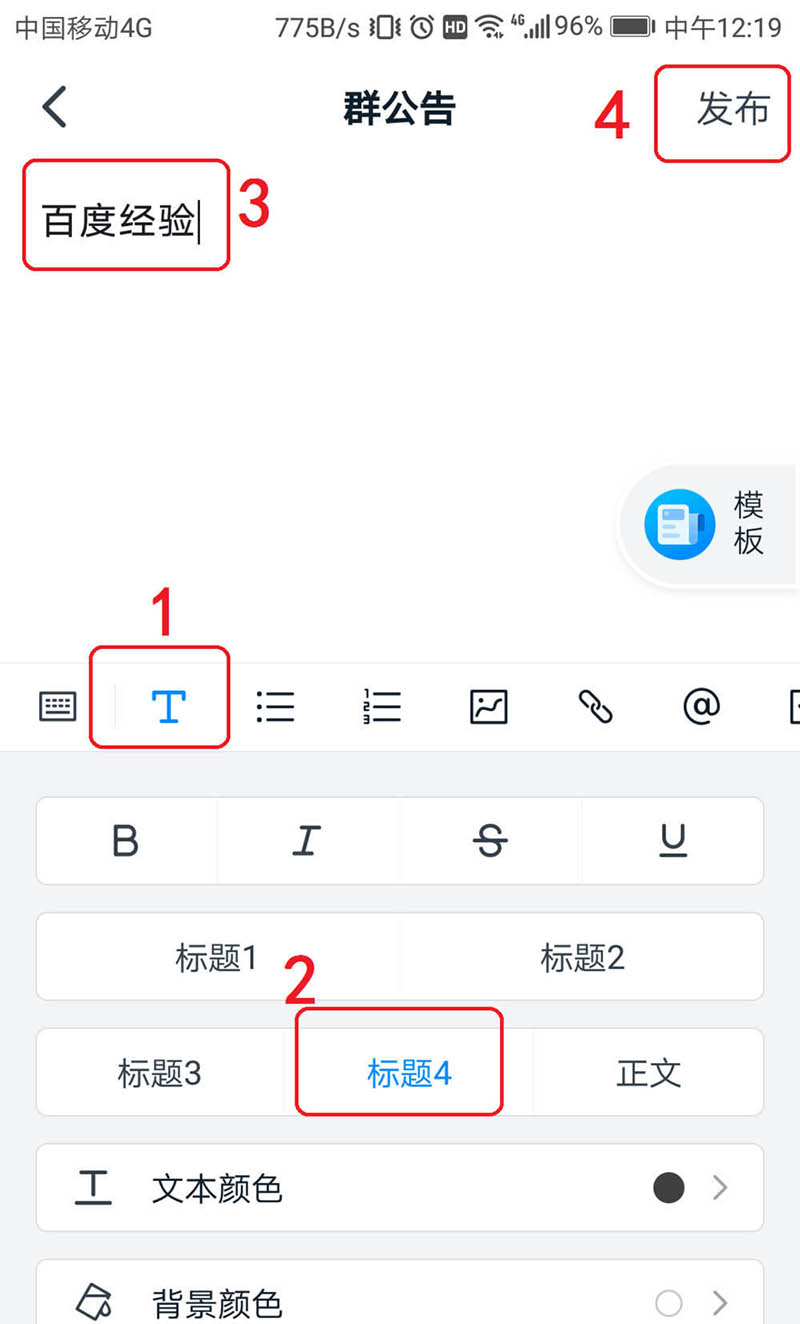
Task: Insert an image via the picture icon
Action: coord(489,707)
